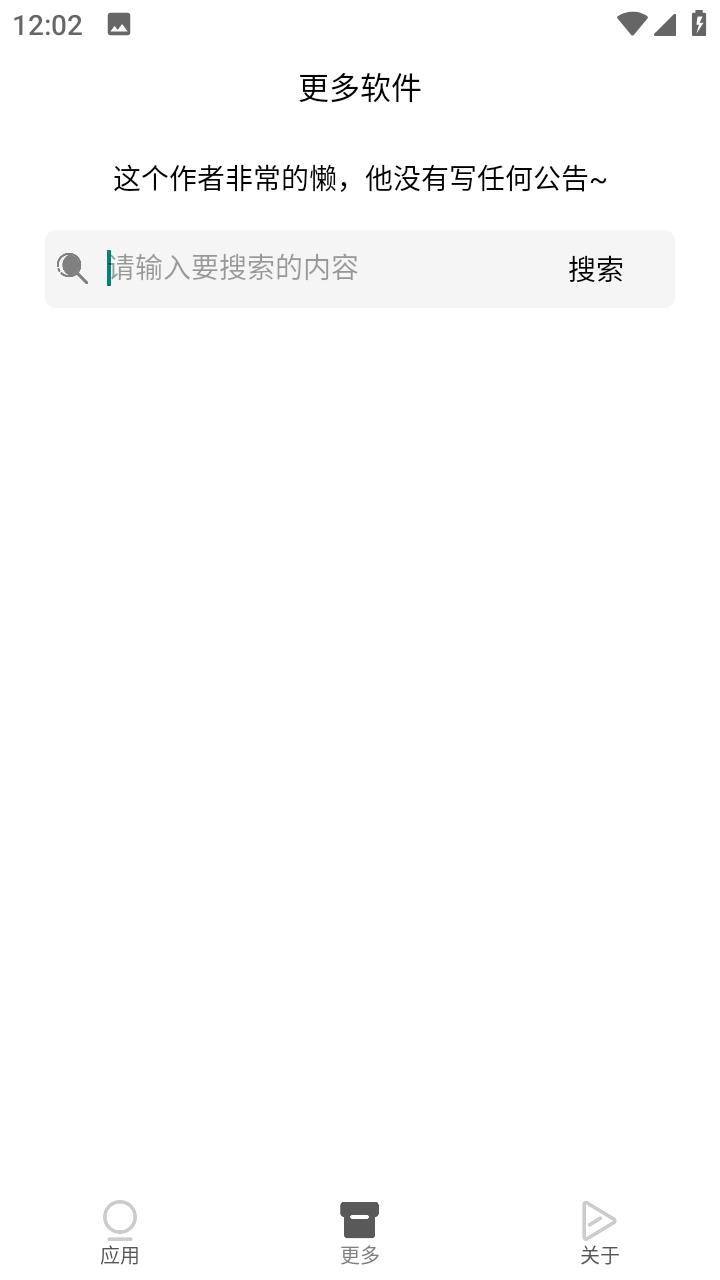Image resolution: width=720 pixels, height=1280 pixels.
Task: Switch to the 应用 tab
Action: click(120, 1233)
